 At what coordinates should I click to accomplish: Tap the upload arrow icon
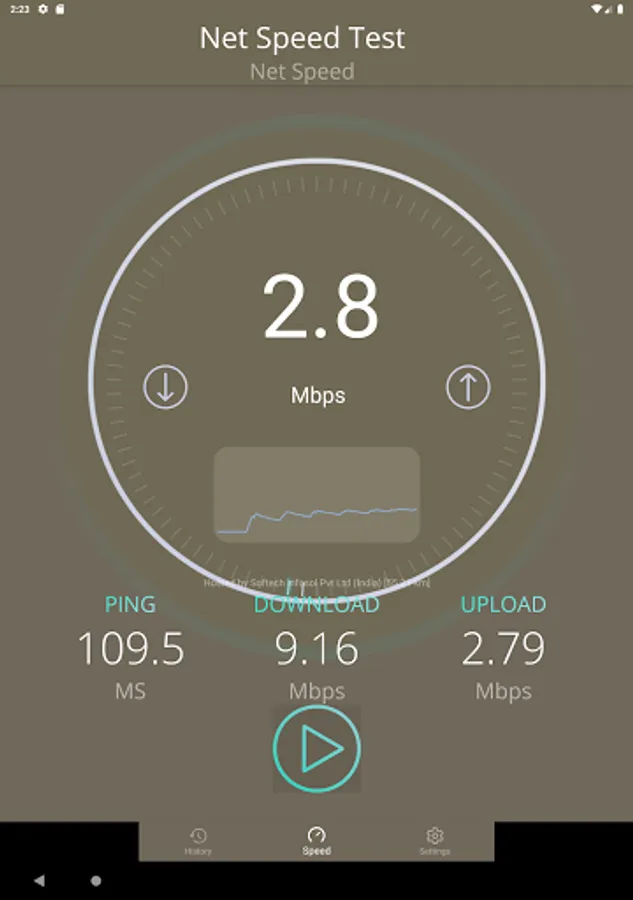pyautogui.click(x=468, y=387)
